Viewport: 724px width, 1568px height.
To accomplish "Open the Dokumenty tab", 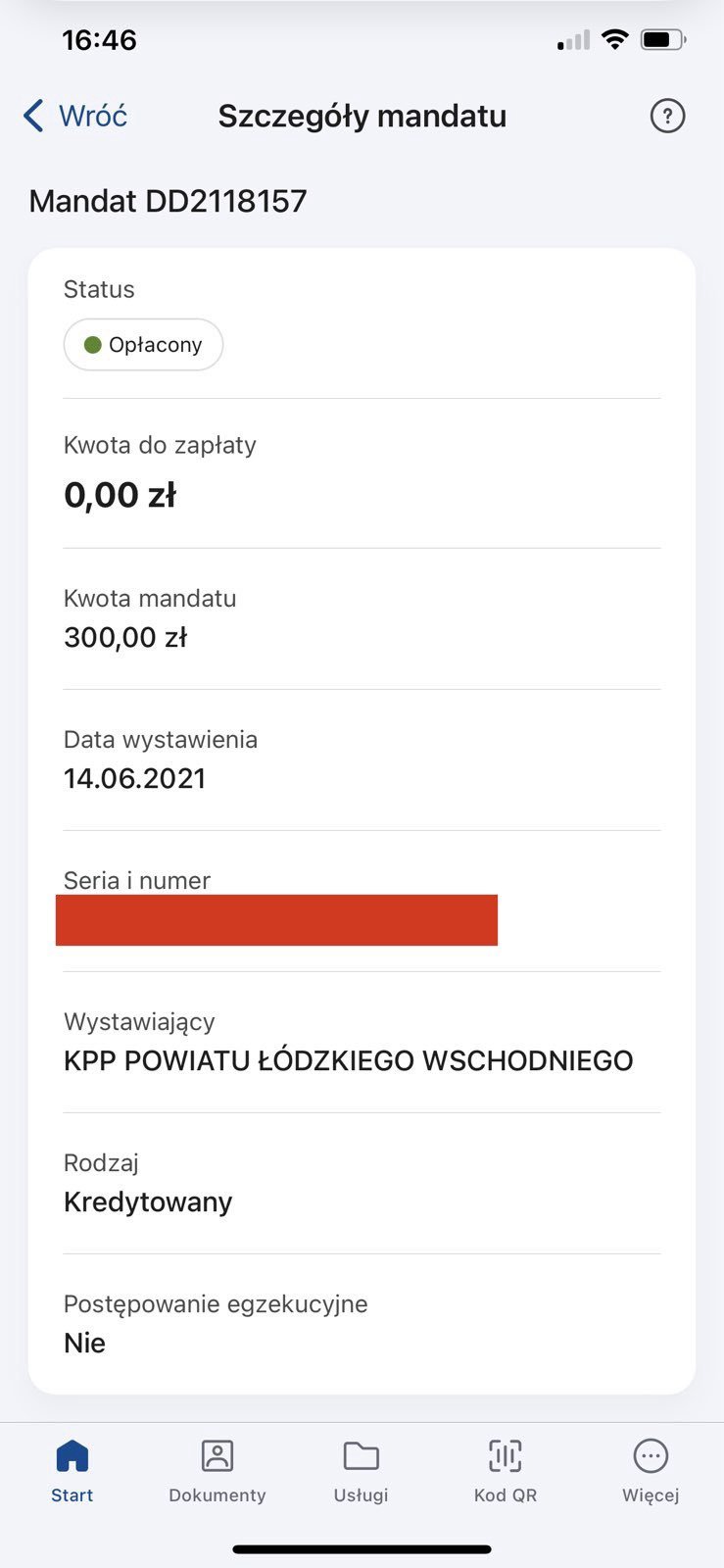I will click(217, 1471).
